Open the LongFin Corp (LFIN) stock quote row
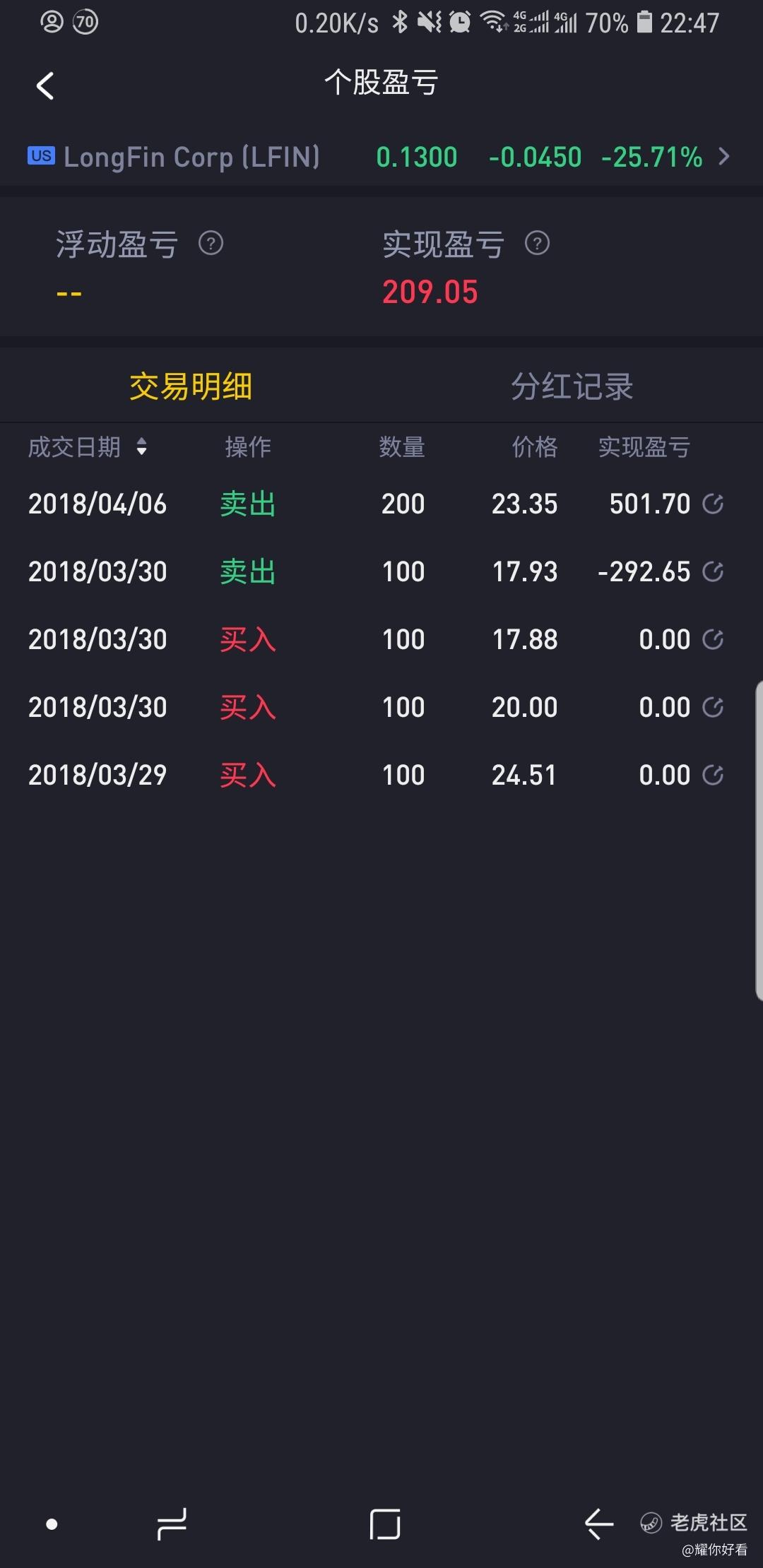The image size is (763, 1568). 381,157
